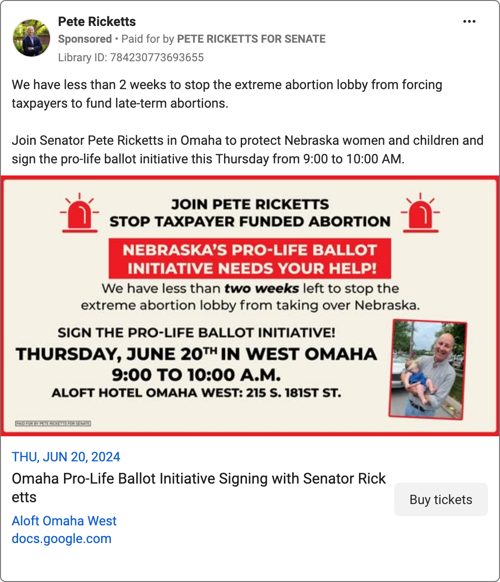Open Pete Ricketts profile picture
Viewport: 500px width, 582px height.
(31, 38)
